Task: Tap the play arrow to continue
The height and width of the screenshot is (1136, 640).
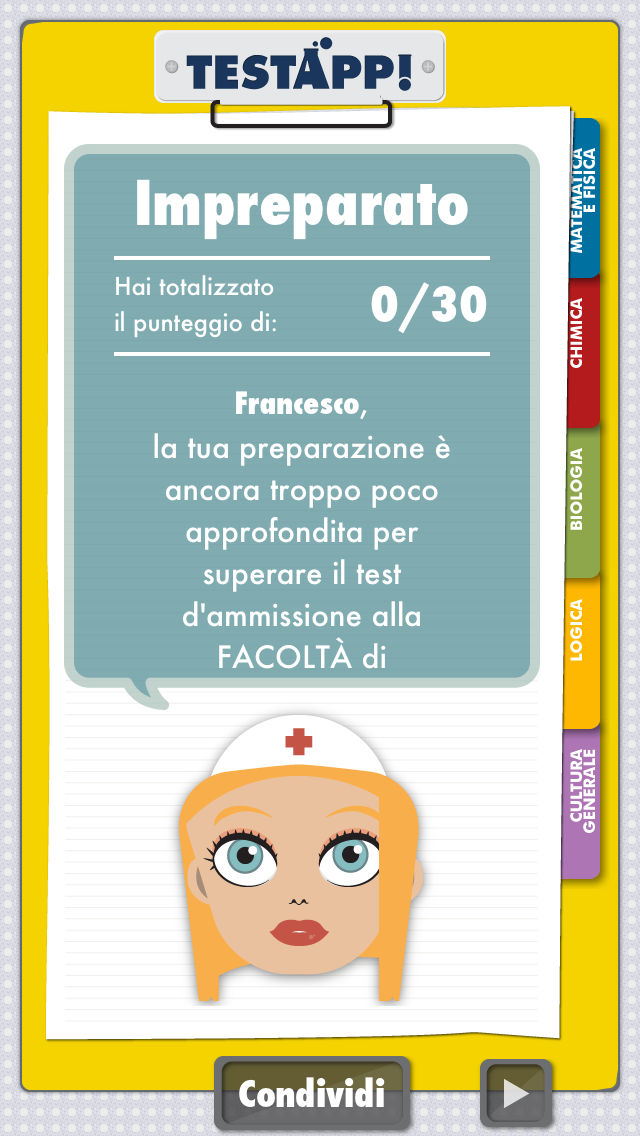Action: 516,1094
